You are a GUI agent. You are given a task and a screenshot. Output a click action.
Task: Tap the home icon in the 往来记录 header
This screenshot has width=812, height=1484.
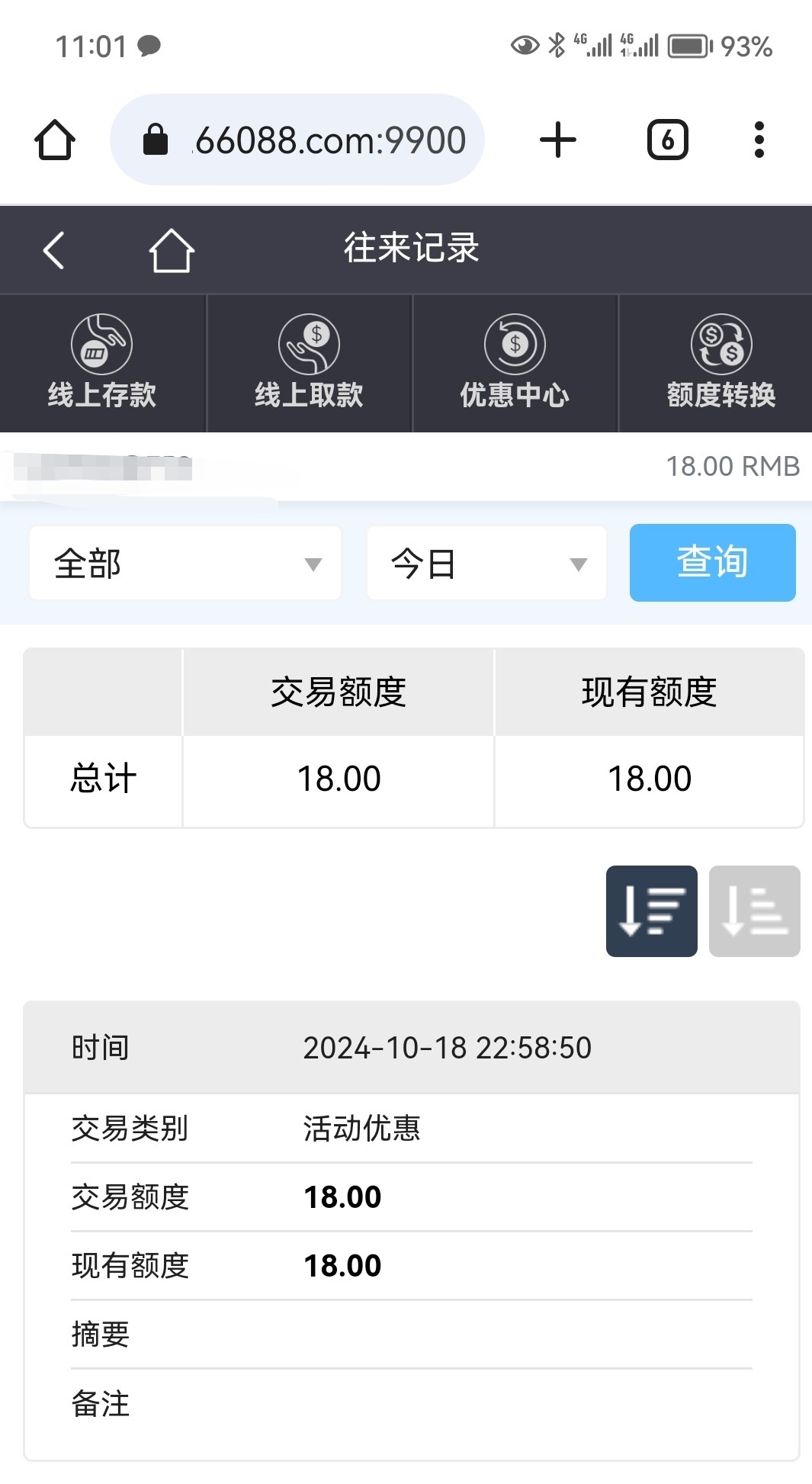coord(171,249)
